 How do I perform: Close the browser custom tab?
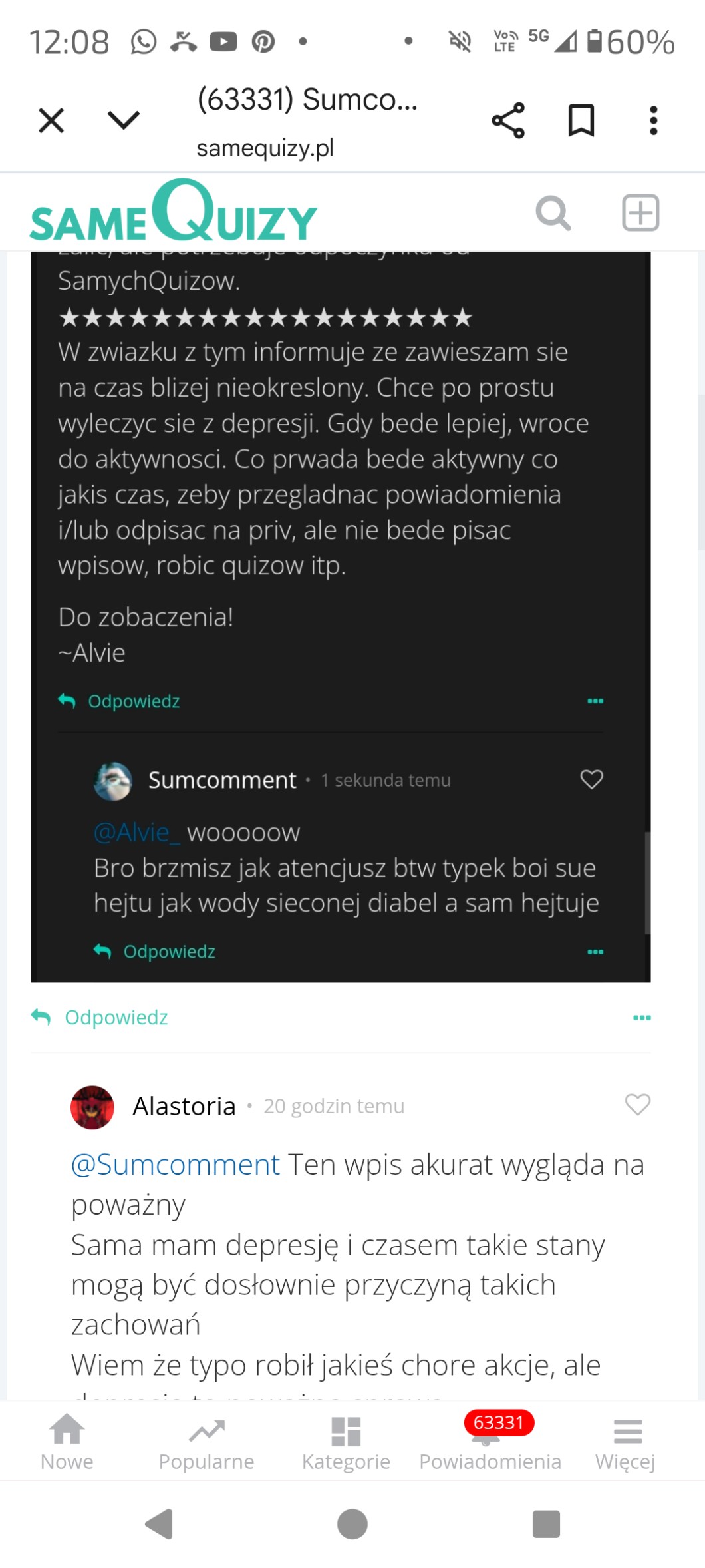51,120
